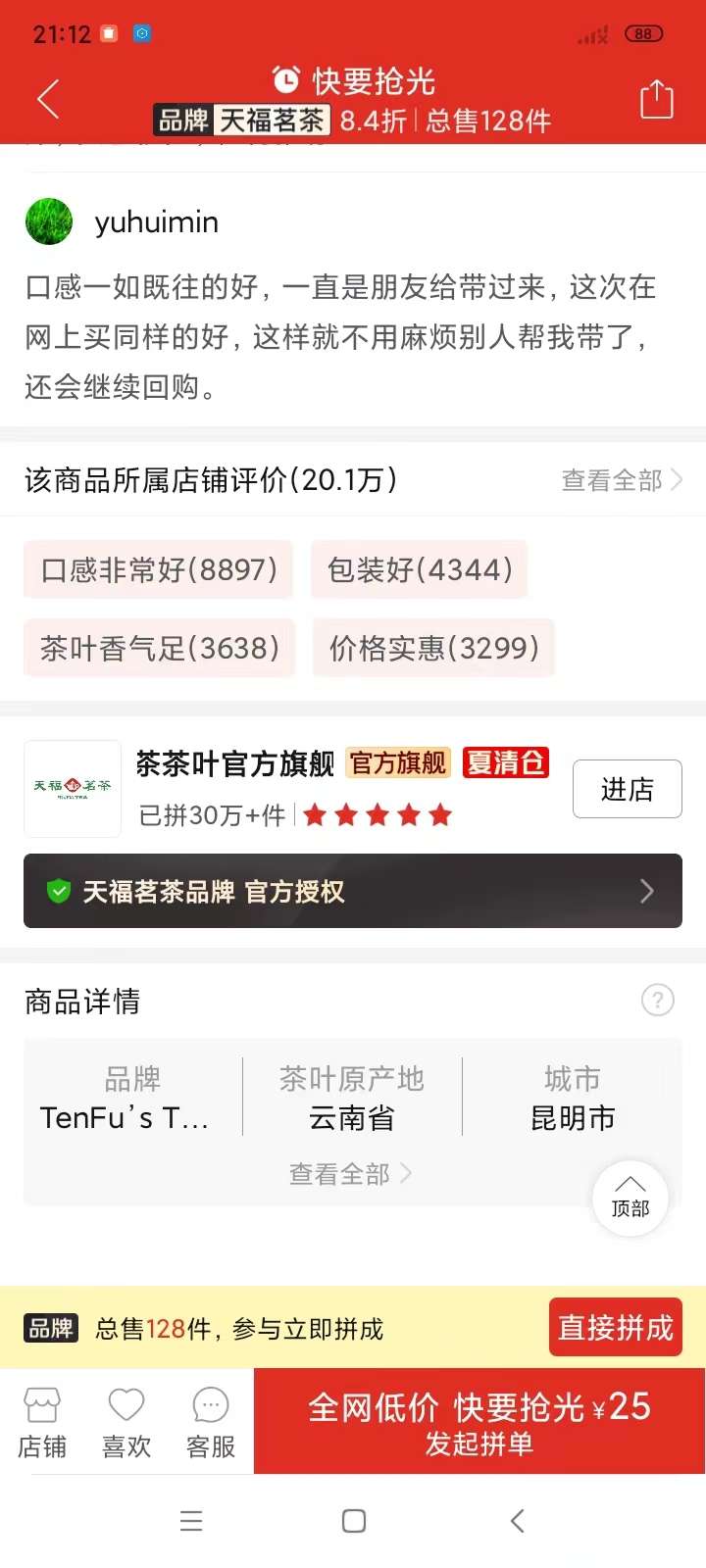Share this product page

point(656,100)
